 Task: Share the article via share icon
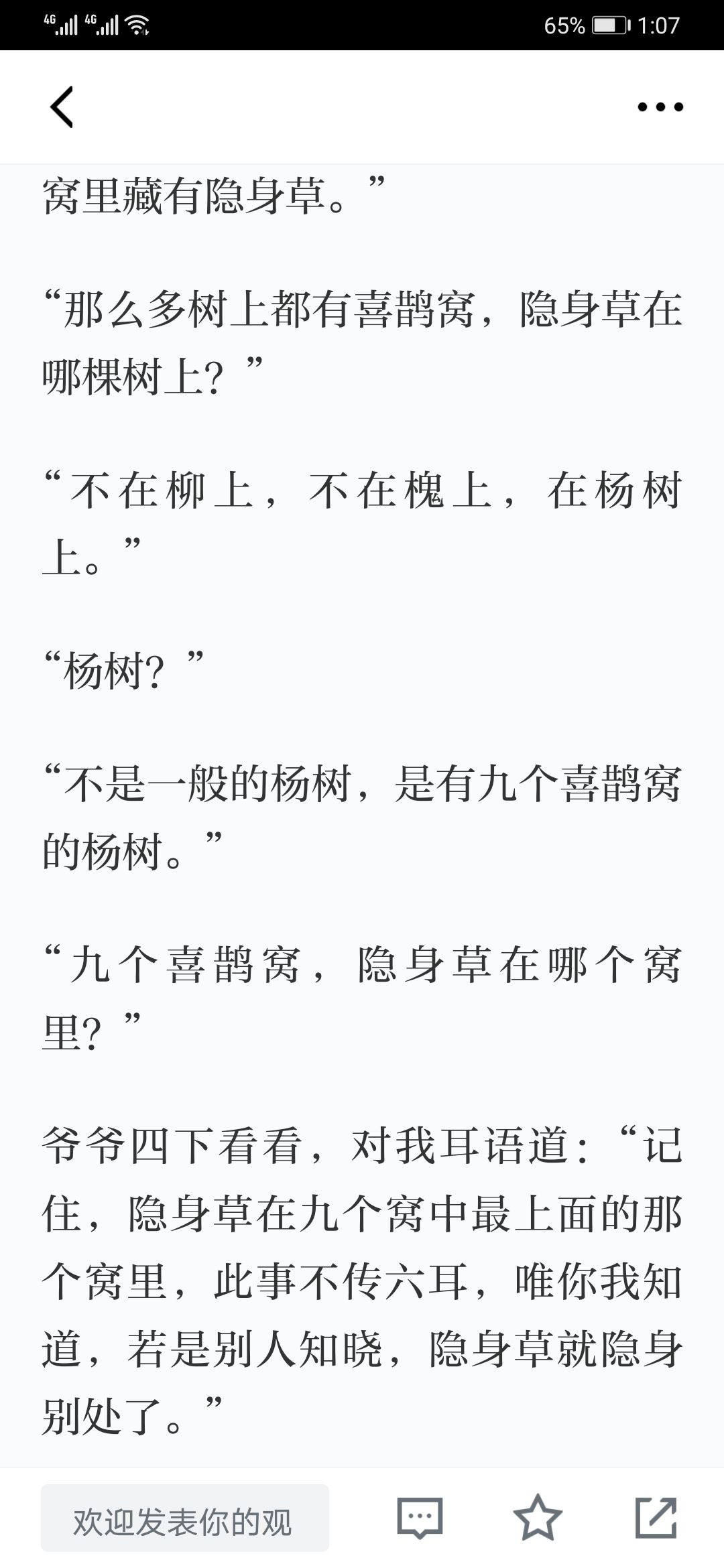click(656, 1518)
